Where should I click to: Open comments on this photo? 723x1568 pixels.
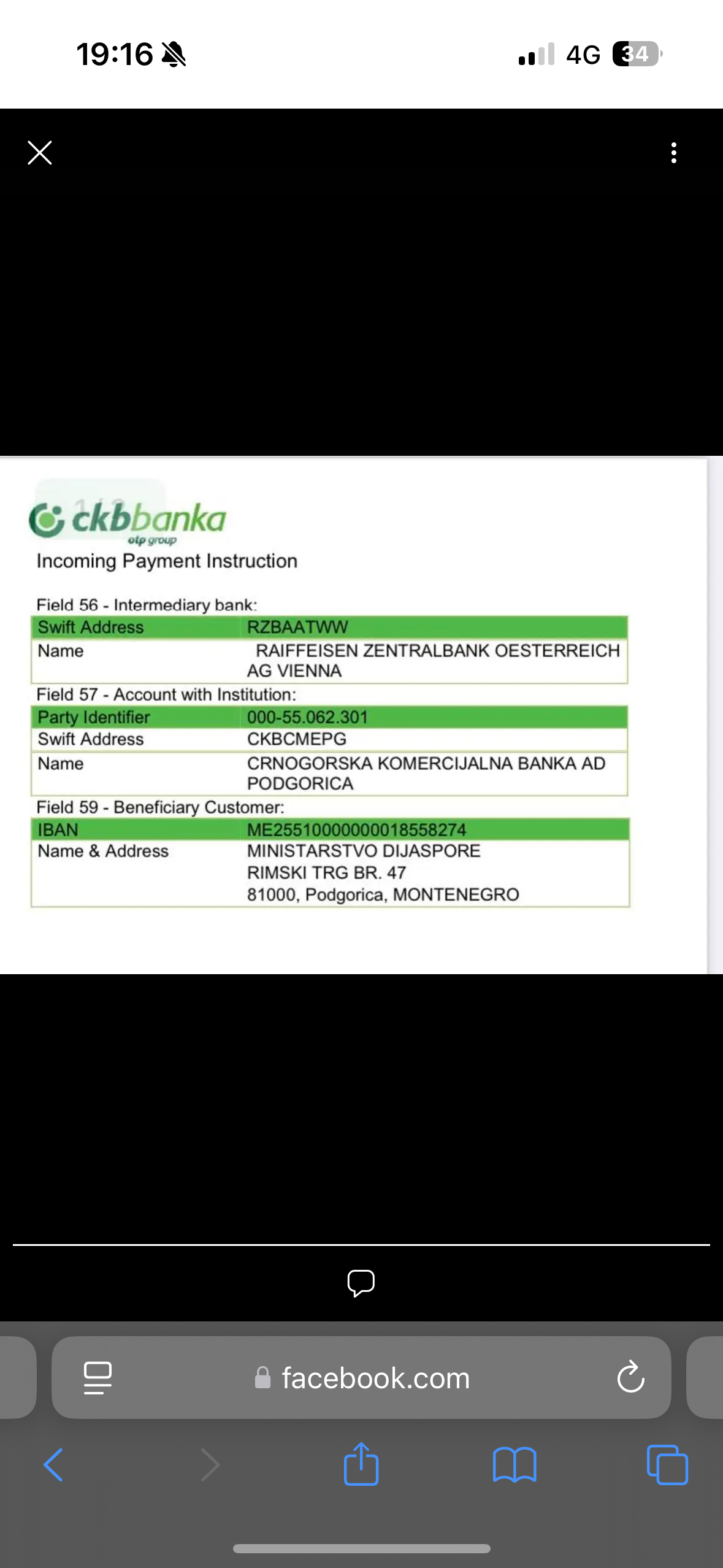[x=361, y=1283]
